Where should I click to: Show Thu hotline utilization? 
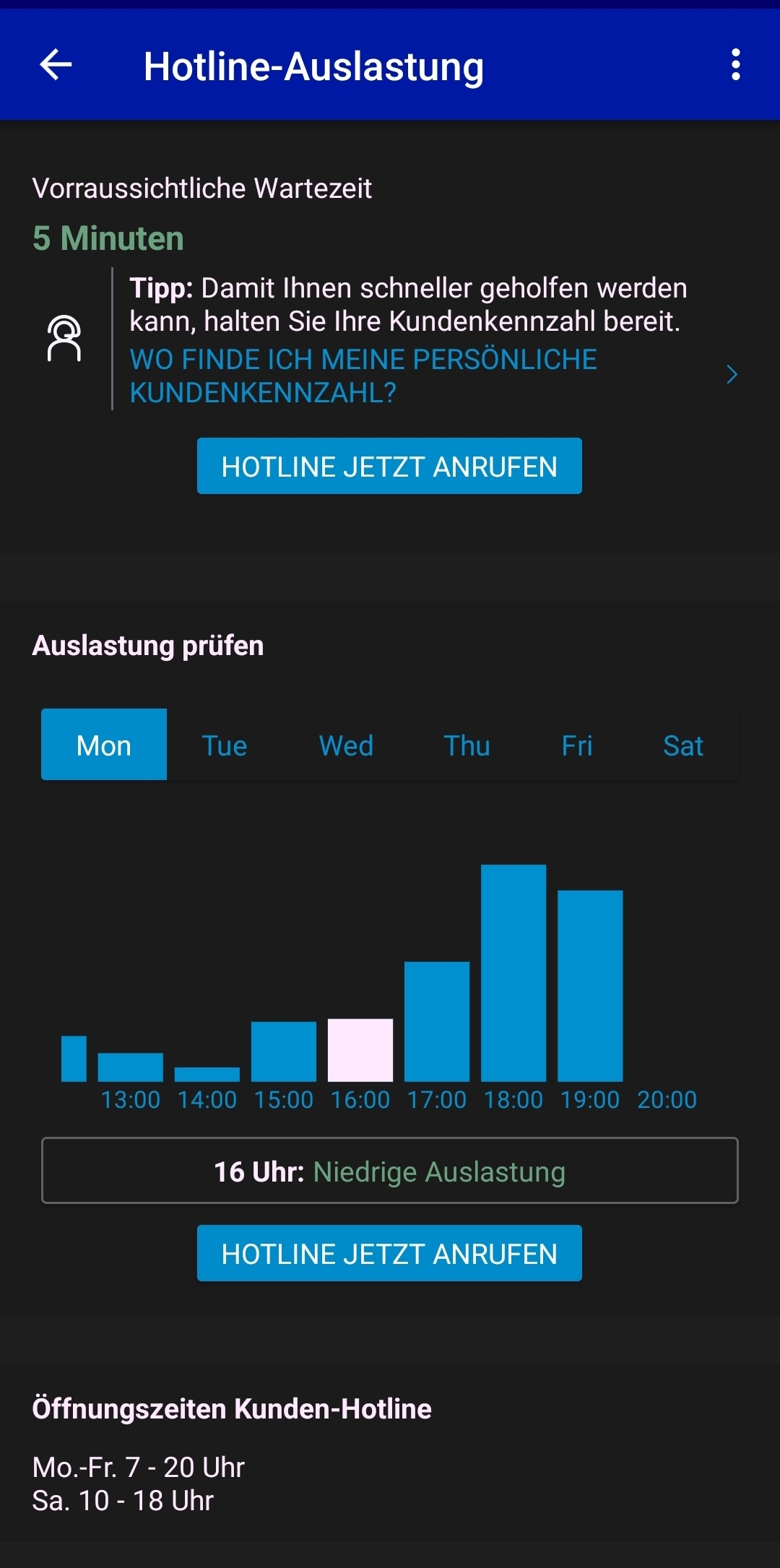tap(467, 745)
